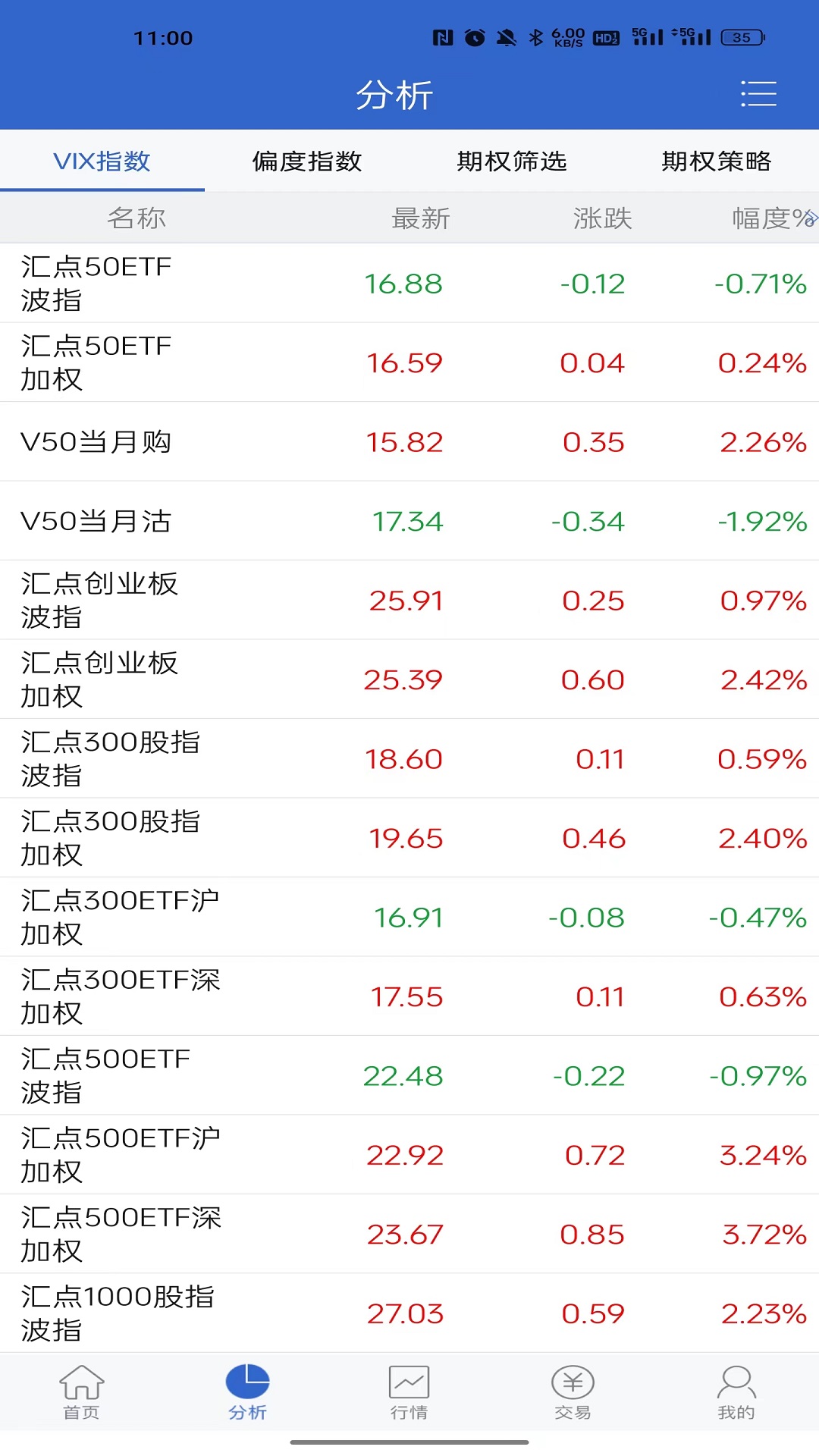
Task: Switch to the 期权筛选 tab
Action: point(512,161)
